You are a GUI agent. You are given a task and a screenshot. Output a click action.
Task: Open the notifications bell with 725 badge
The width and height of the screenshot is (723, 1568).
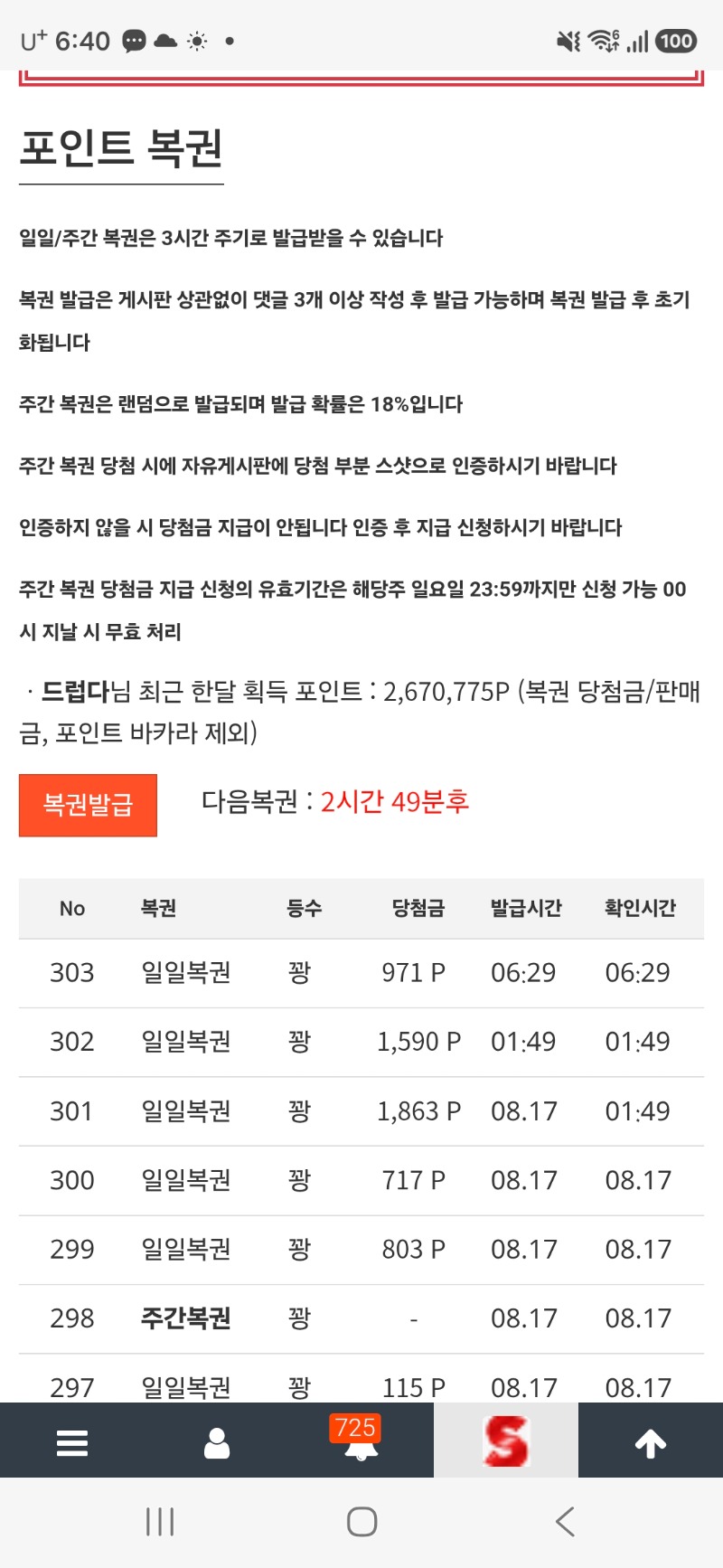pyautogui.click(x=361, y=1440)
